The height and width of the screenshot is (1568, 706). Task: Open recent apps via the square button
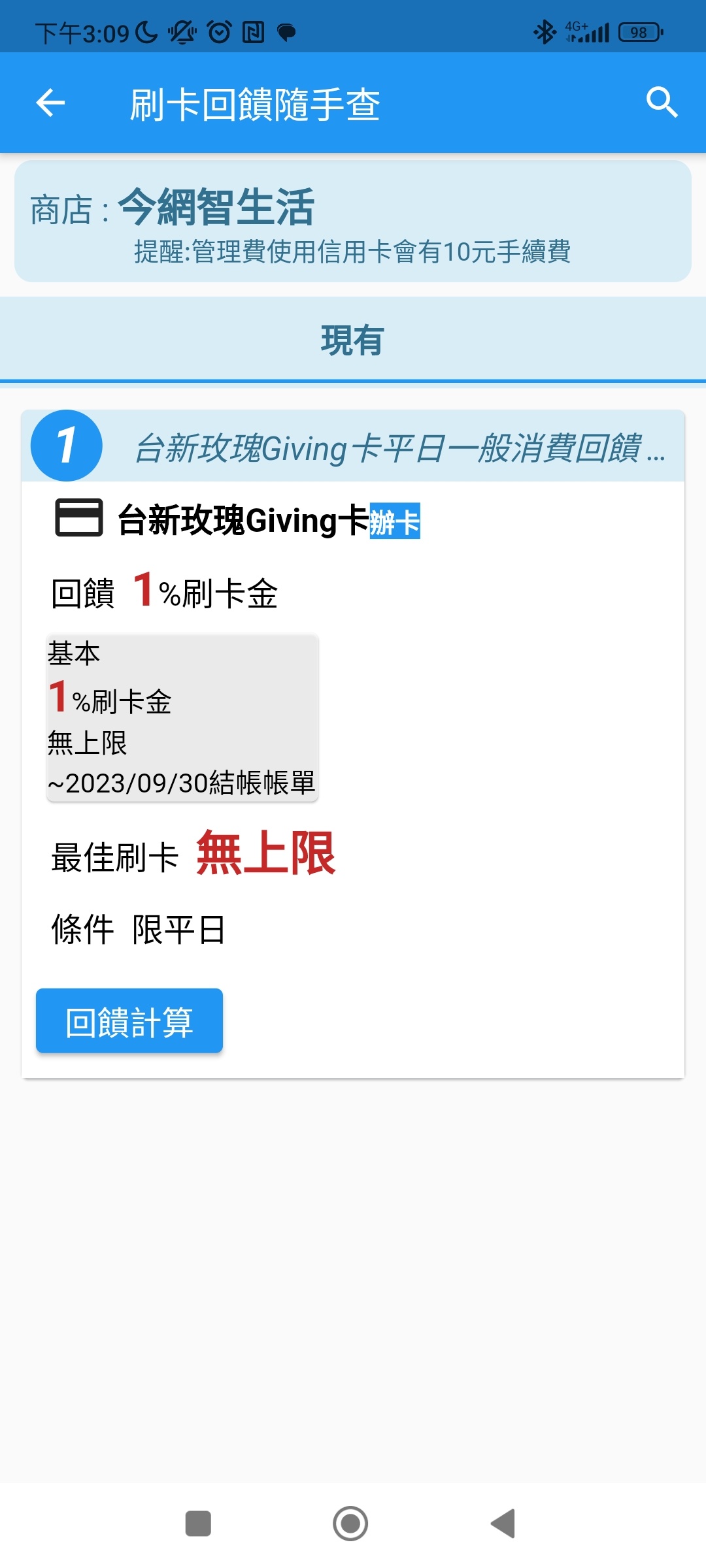198,1524
